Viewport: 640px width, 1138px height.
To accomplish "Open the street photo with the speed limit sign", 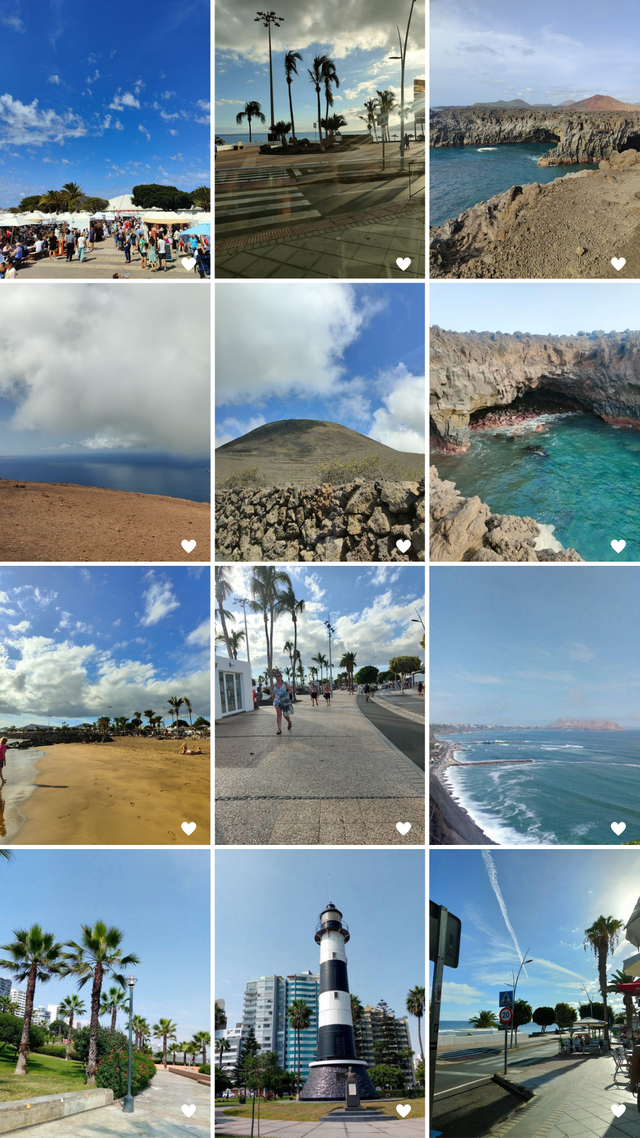I will [x=535, y=994].
